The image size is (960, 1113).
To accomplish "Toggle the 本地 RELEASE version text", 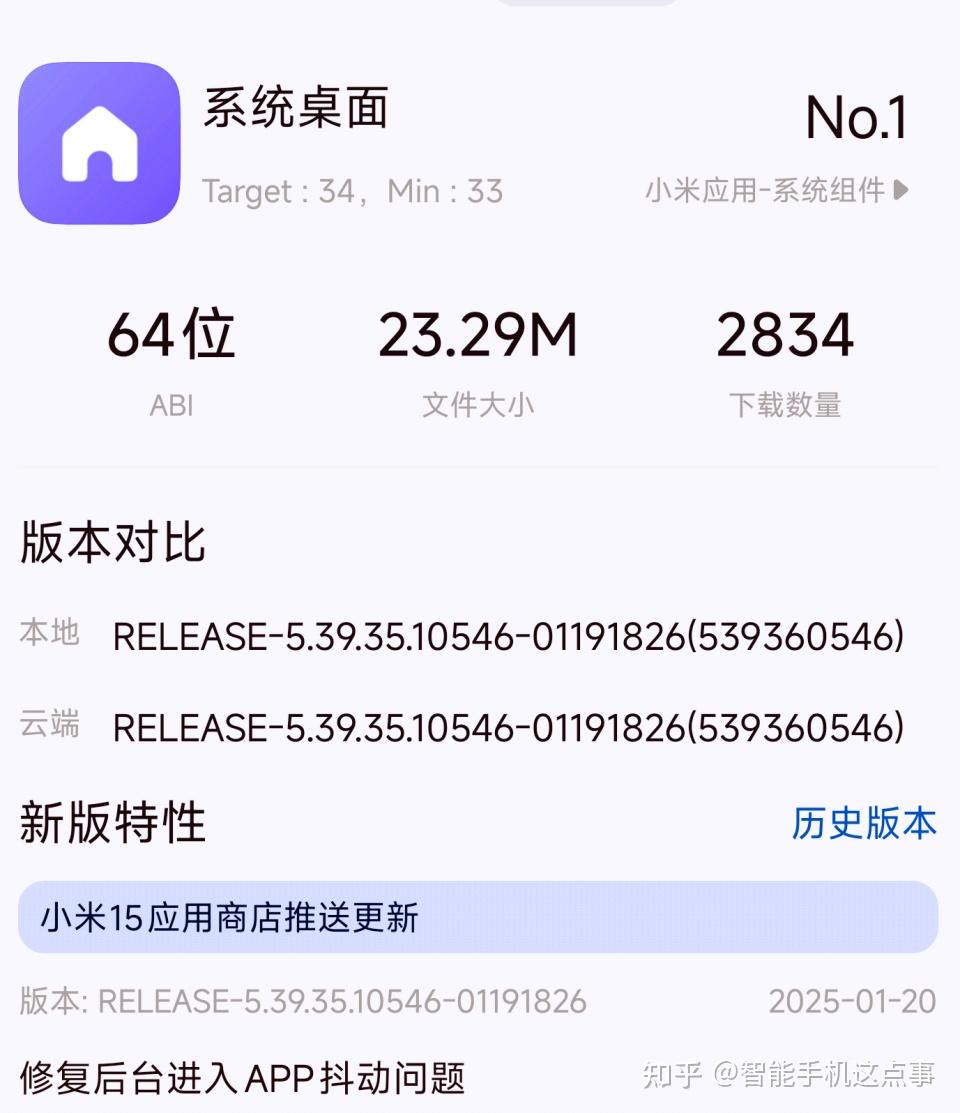I will [x=508, y=634].
